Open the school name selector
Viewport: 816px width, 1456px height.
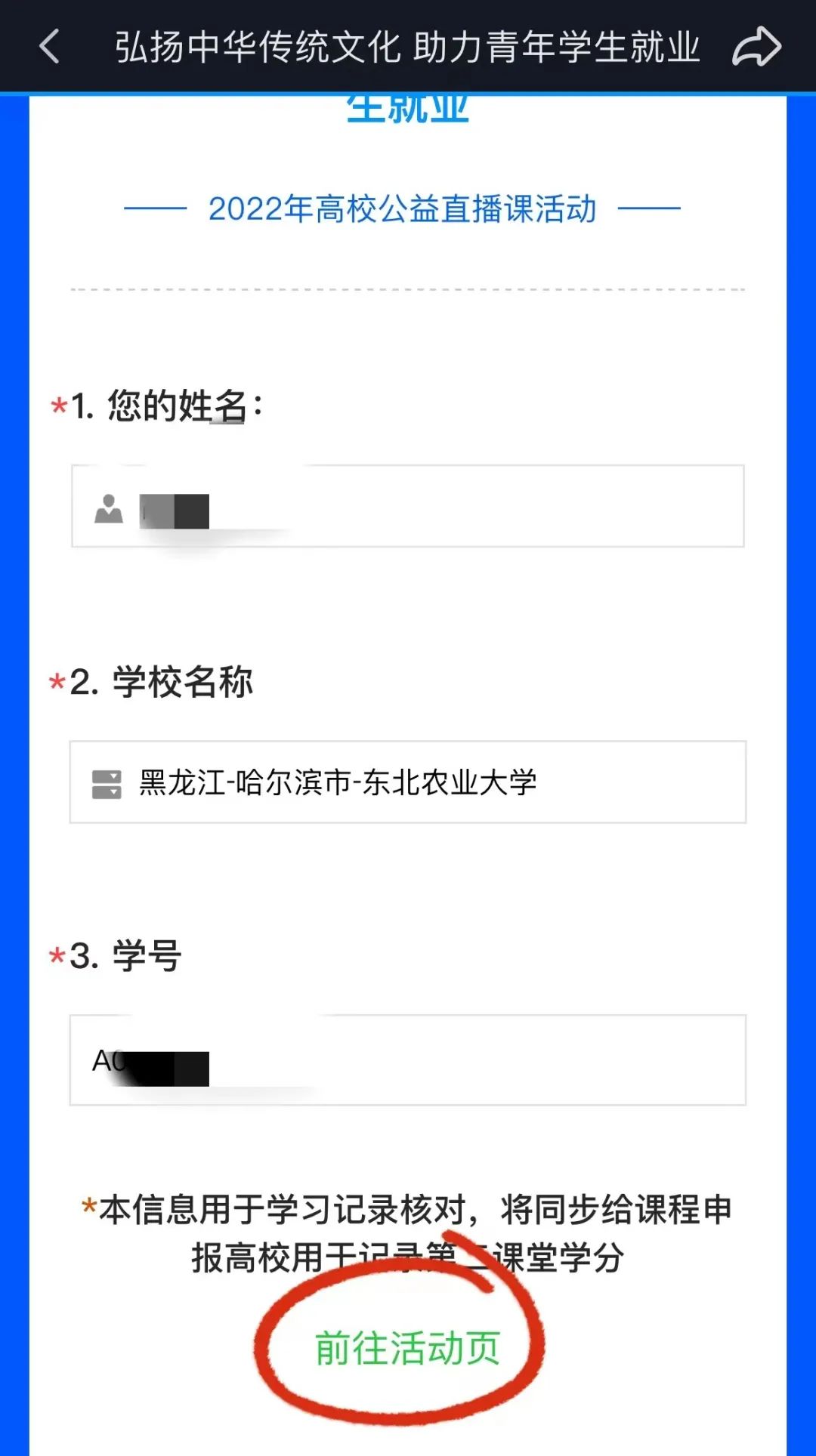tap(408, 782)
